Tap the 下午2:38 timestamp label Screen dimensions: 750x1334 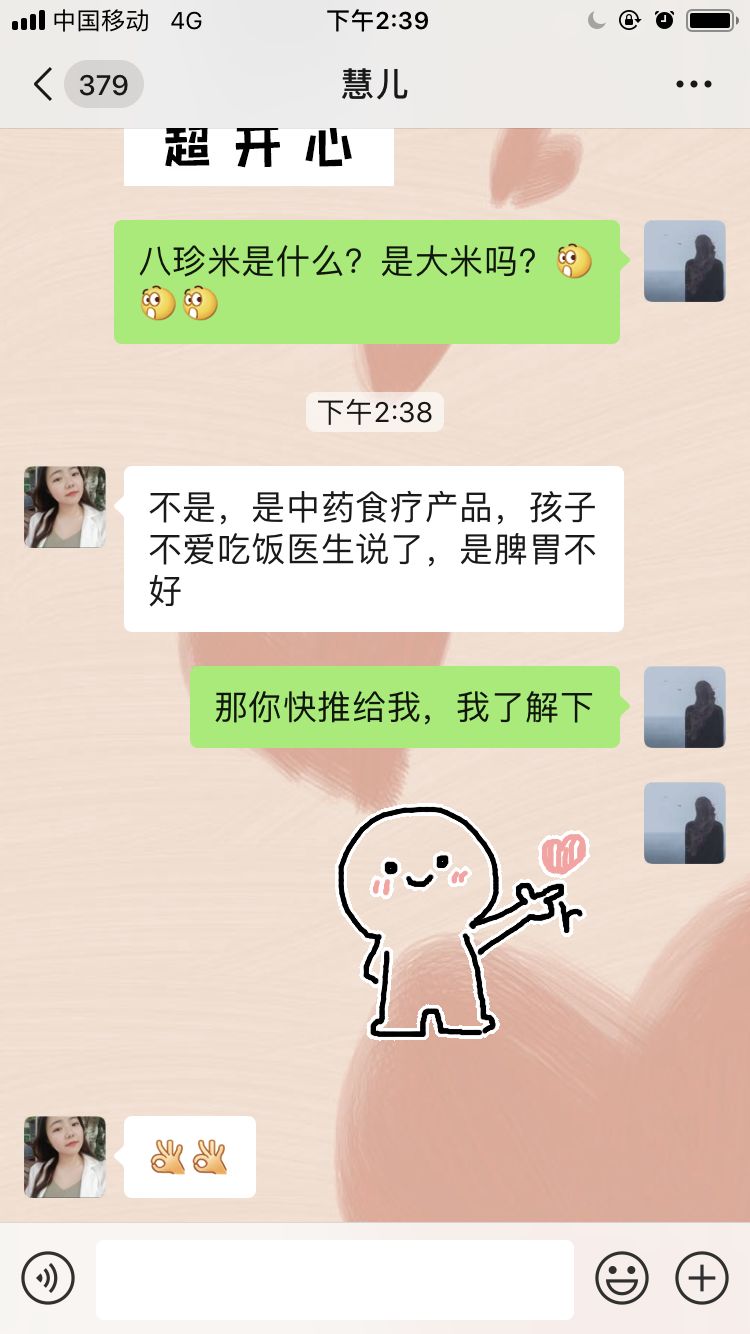point(374,411)
